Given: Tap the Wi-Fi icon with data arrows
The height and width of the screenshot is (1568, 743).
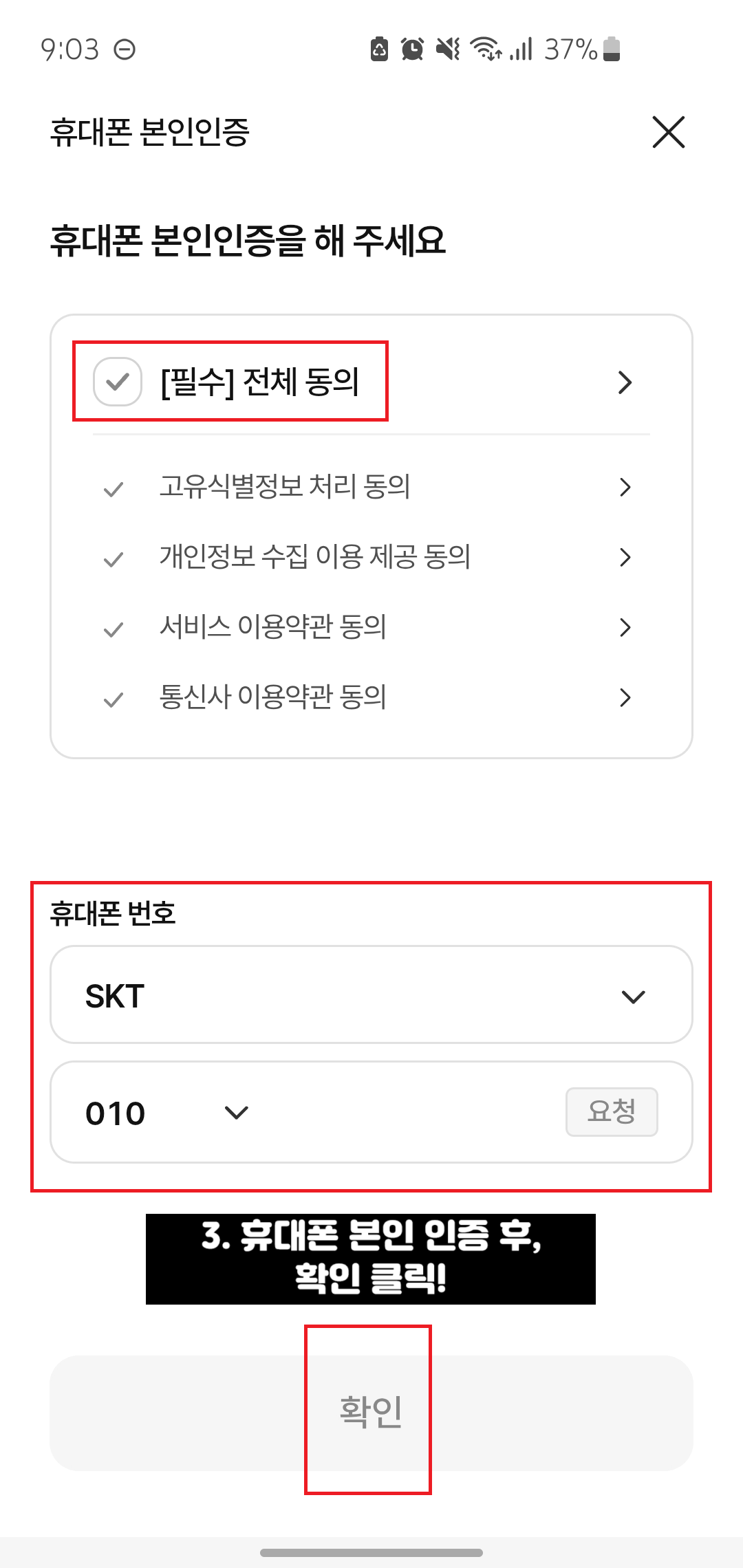Looking at the screenshot, I should (483, 48).
